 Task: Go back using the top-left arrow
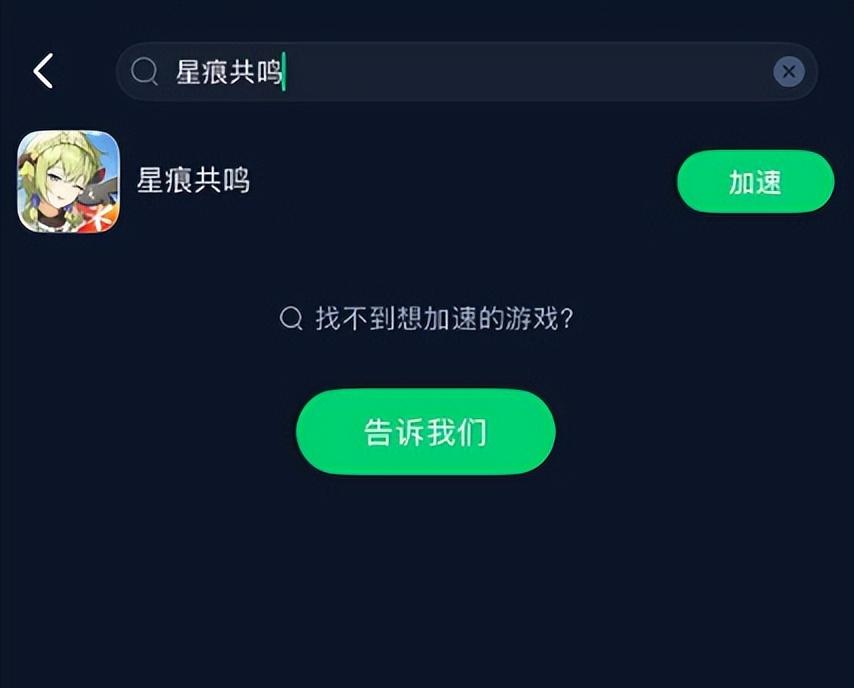click(43, 71)
